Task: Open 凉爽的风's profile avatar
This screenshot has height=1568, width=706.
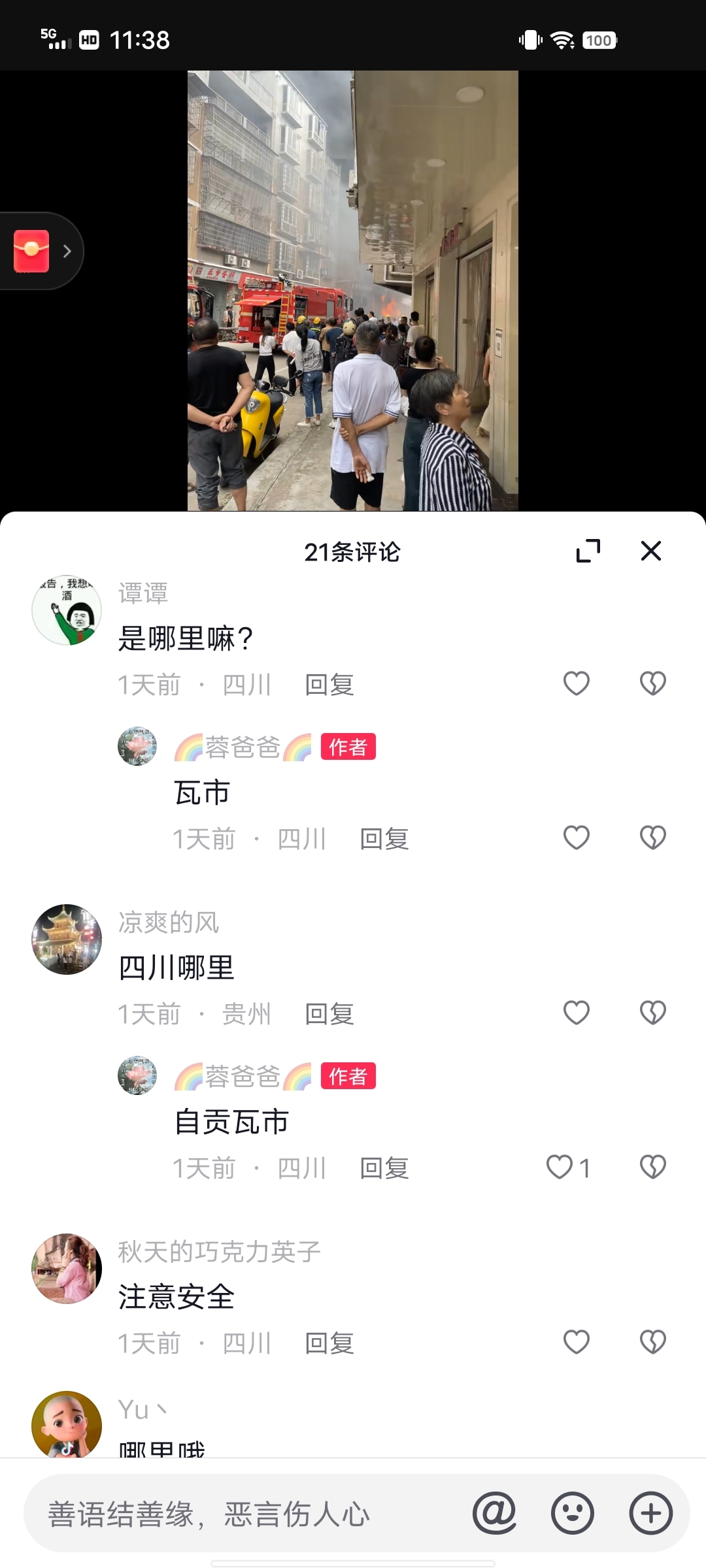Action: (x=67, y=939)
